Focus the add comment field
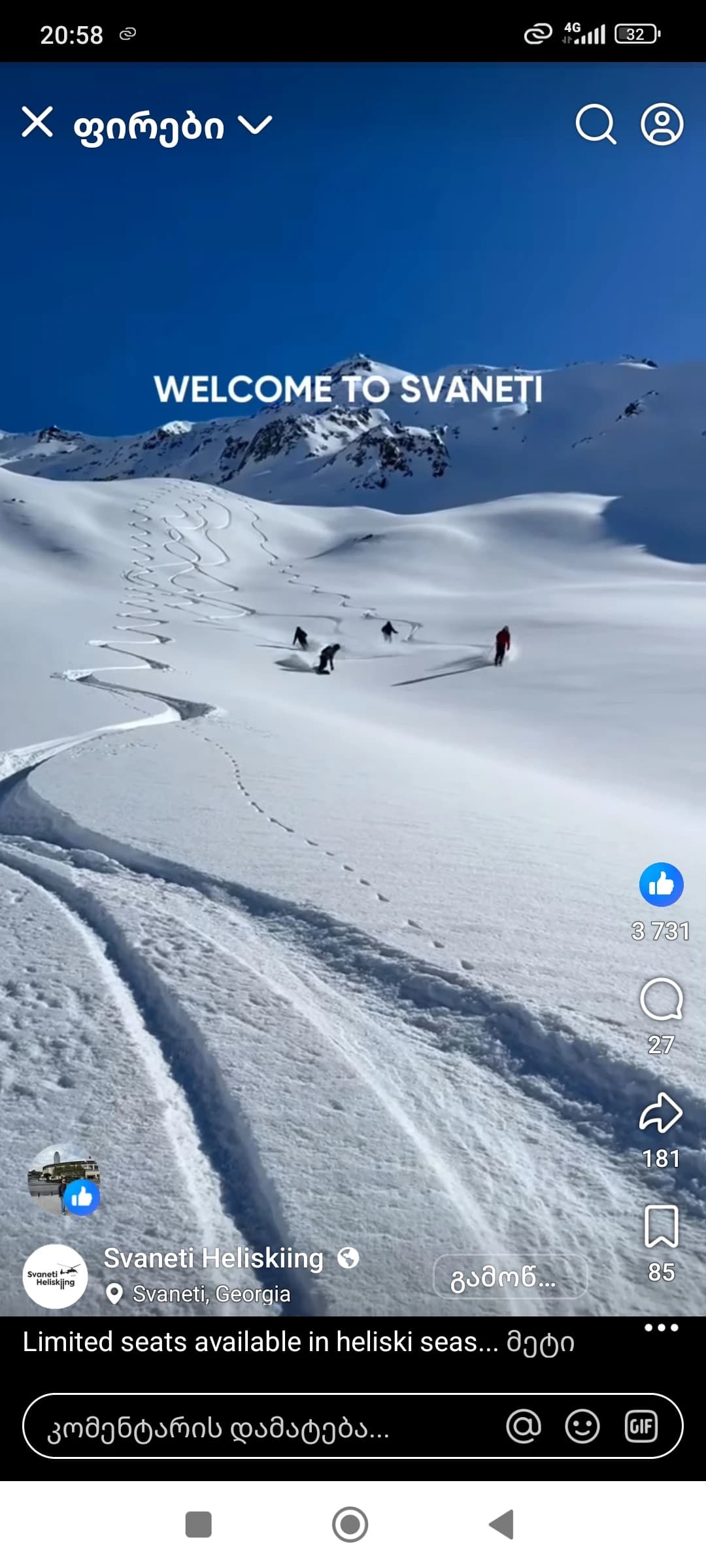 (x=261, y=1426)
